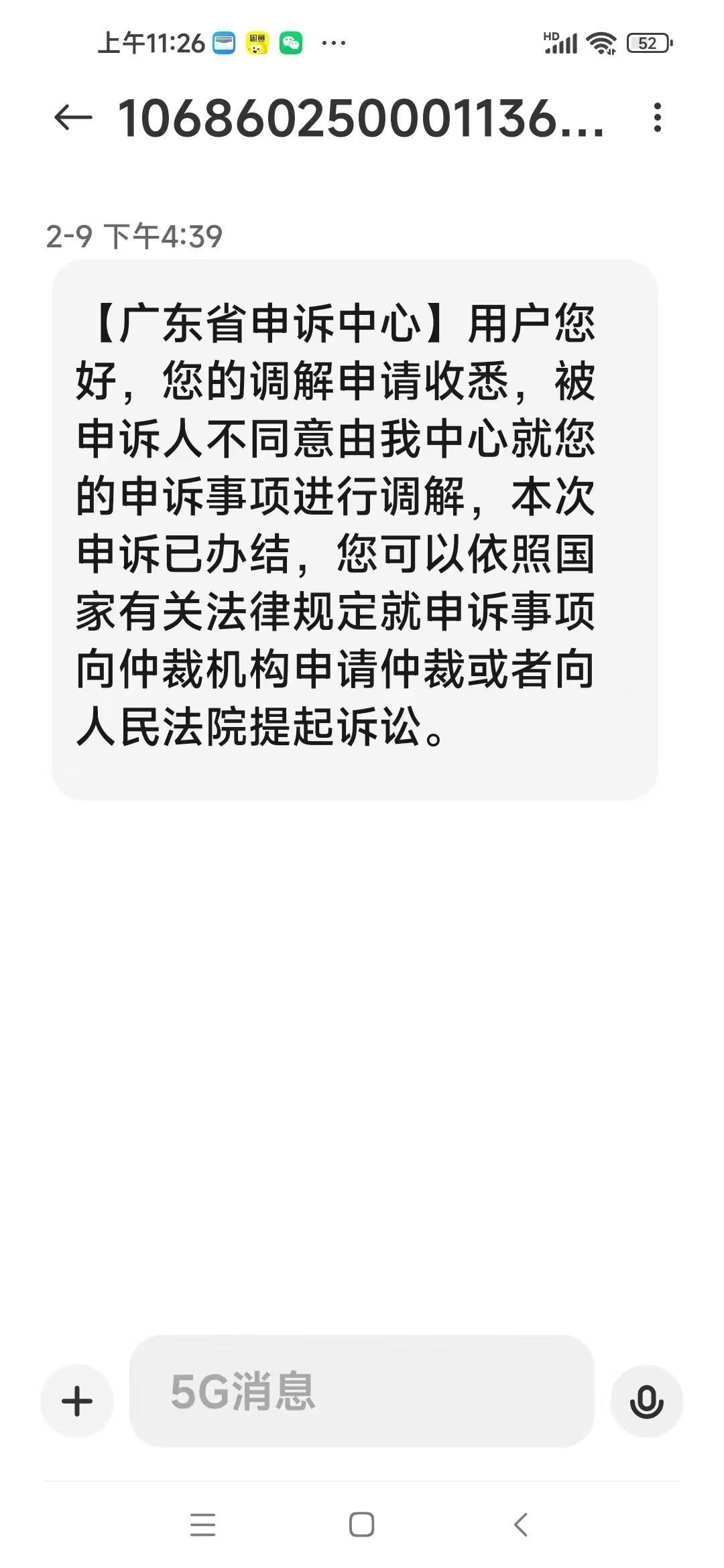Screen dimensions: 724x1568
Task: Open recent apps from navigation bar
Action: 203,1524
